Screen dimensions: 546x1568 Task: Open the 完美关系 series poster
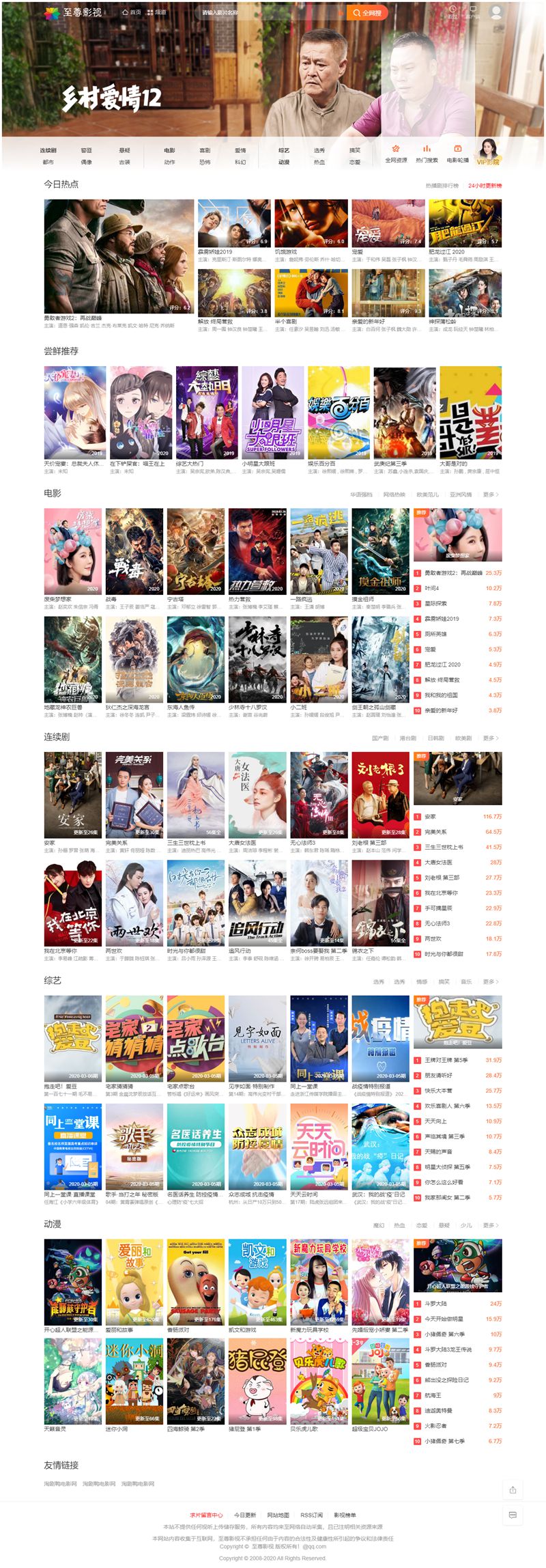coord(134,794)
